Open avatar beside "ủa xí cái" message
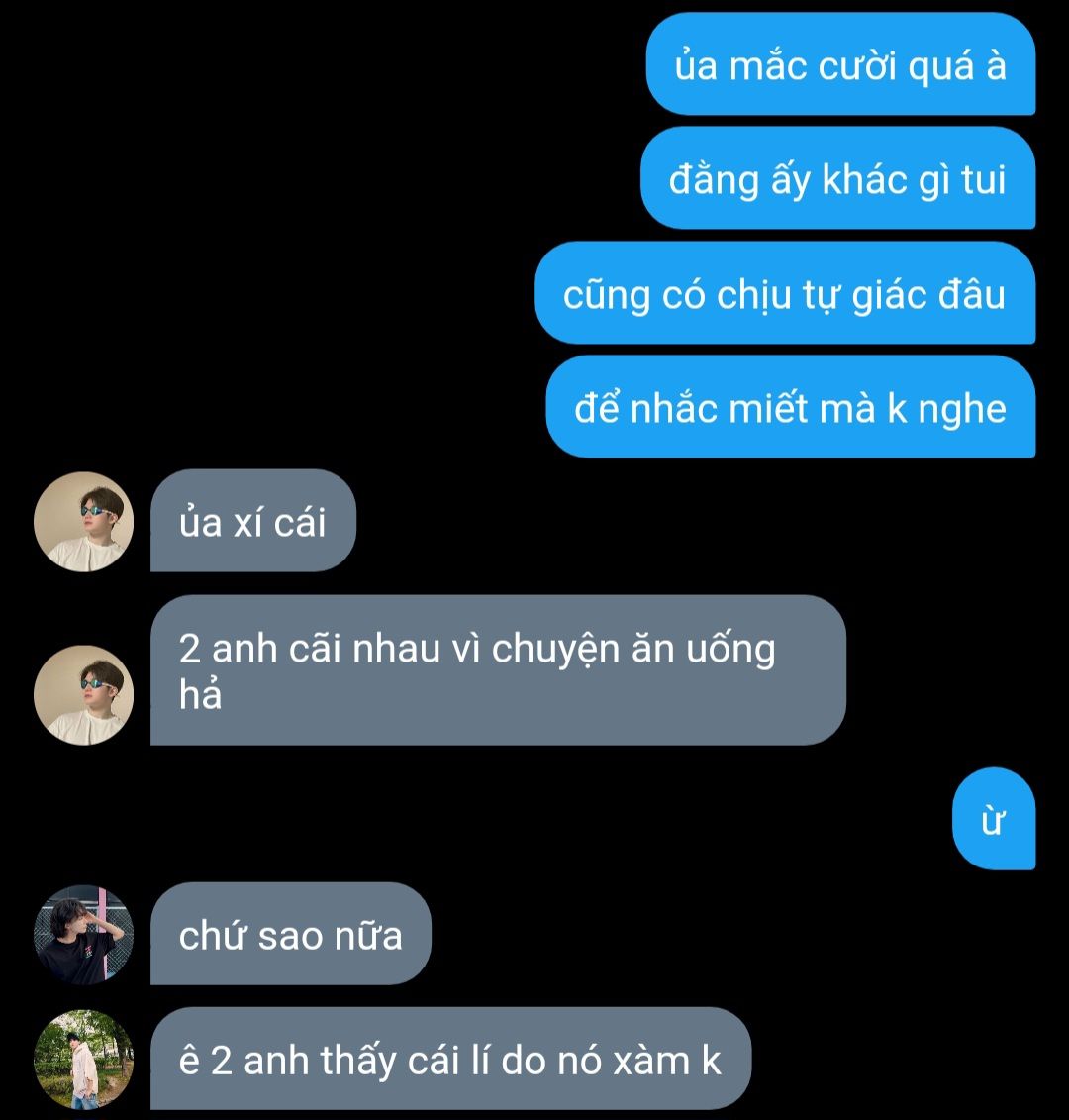Viewport: 1069px width, 1120px height. click(83, 522)
